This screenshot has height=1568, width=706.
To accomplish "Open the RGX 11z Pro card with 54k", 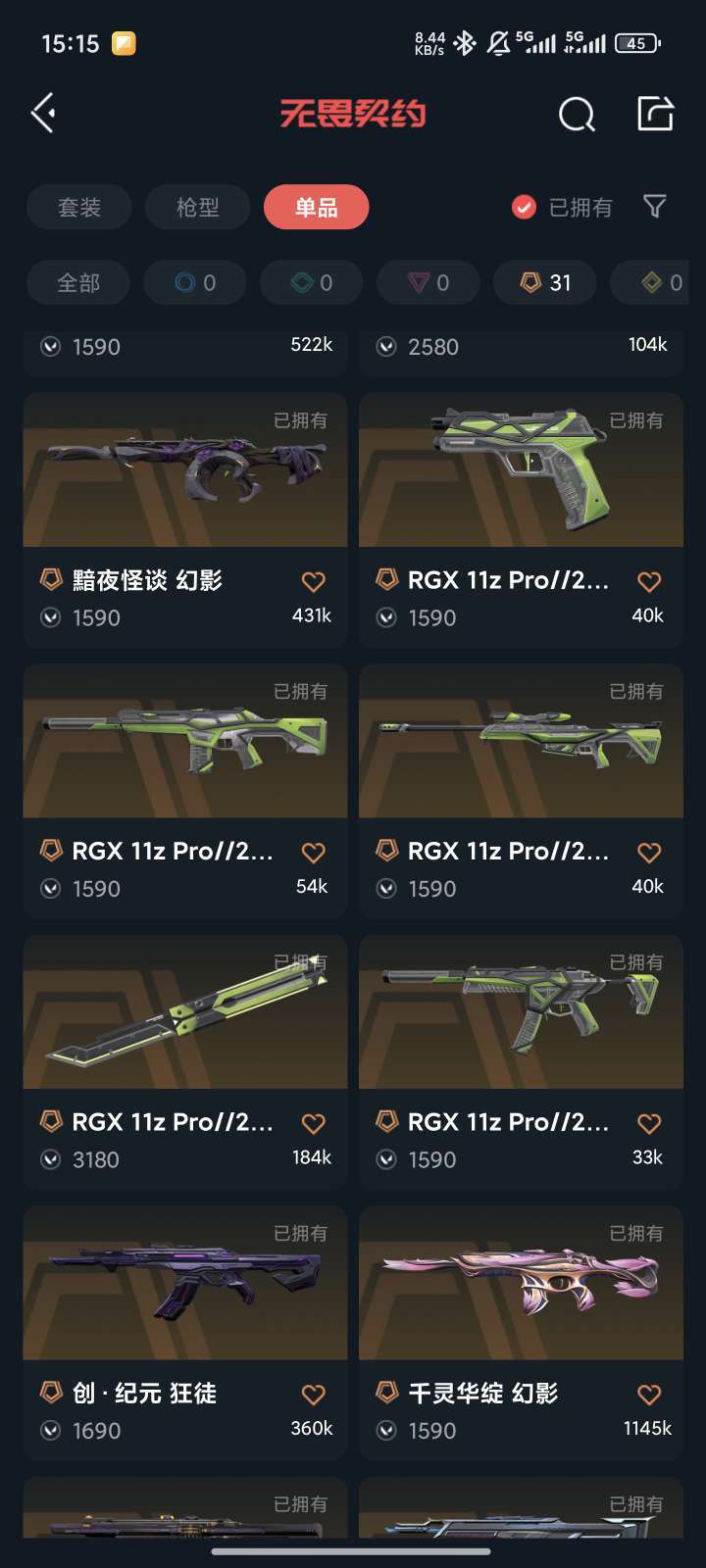I will (x=185, y=792).
